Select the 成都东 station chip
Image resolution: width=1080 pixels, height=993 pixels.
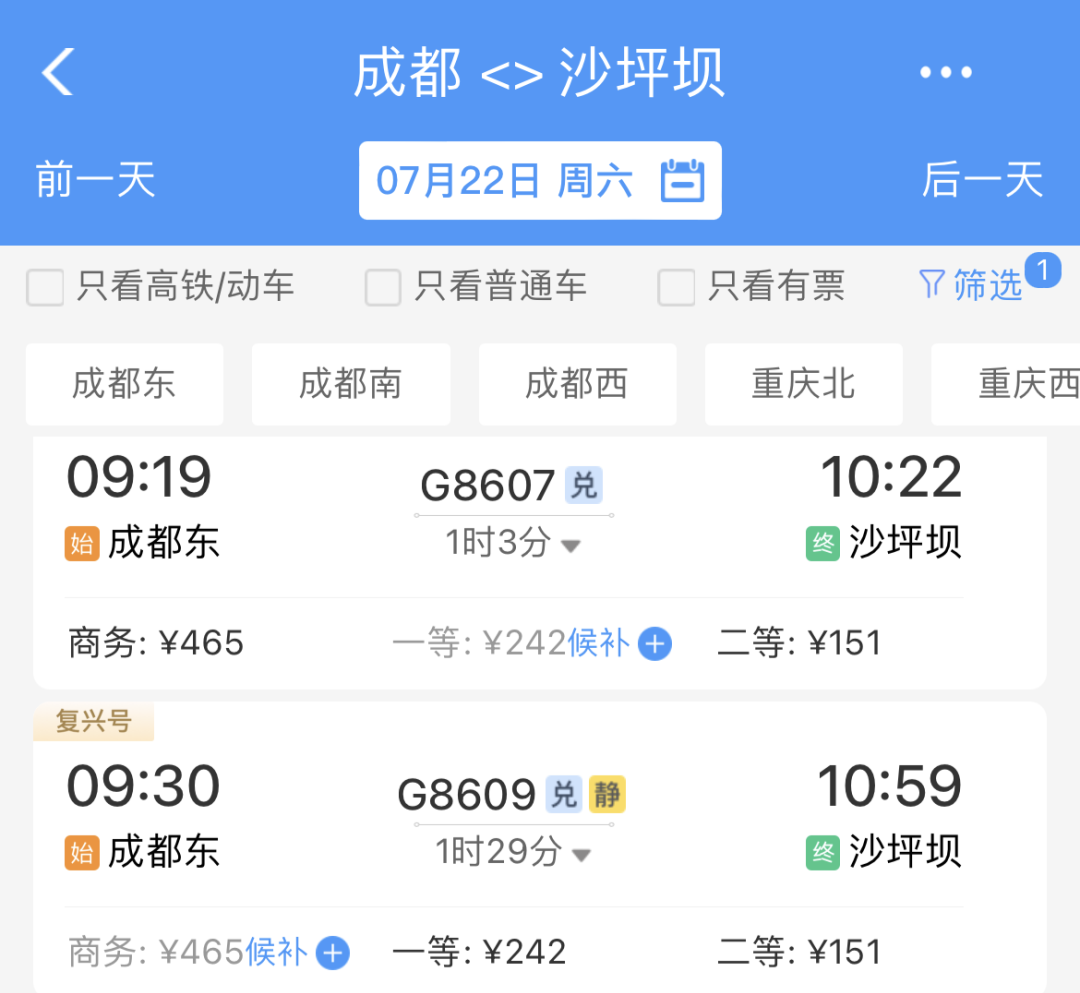pos(124,384)
